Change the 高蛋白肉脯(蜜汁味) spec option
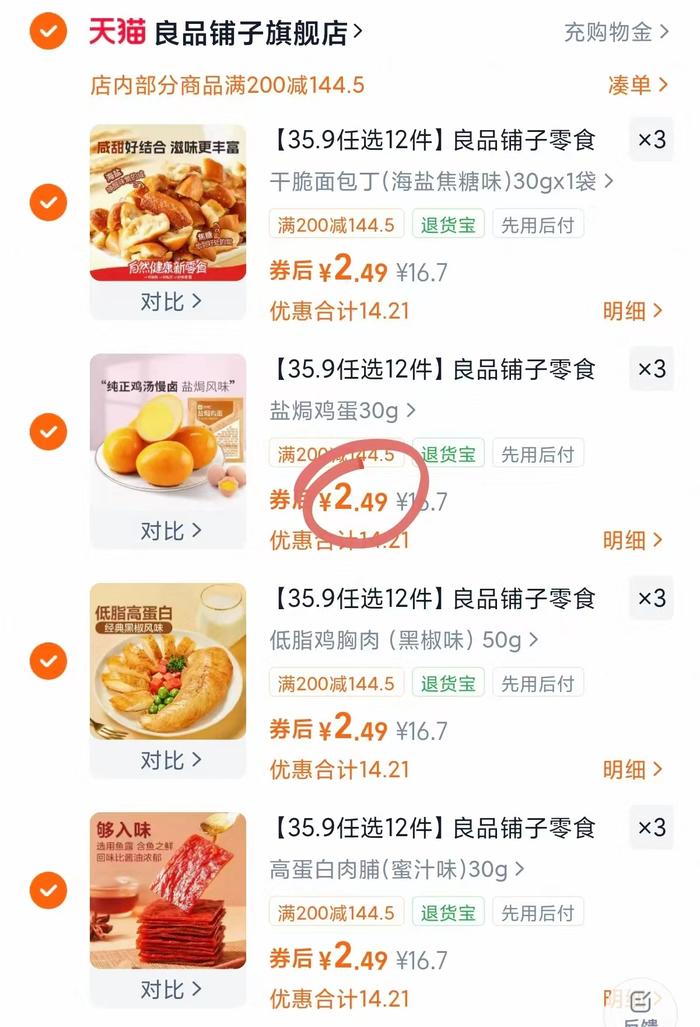Image resolution: width=700 pixels, height=1027 pixels. [397, 869]
